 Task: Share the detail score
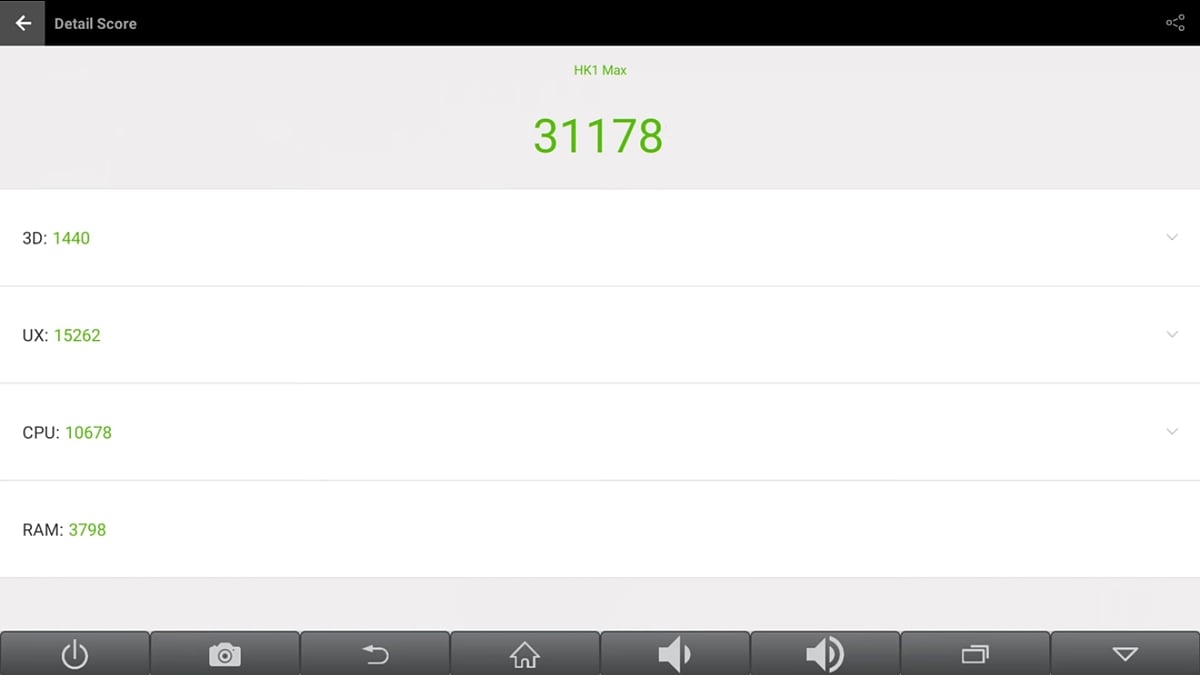pos(1175,23)
